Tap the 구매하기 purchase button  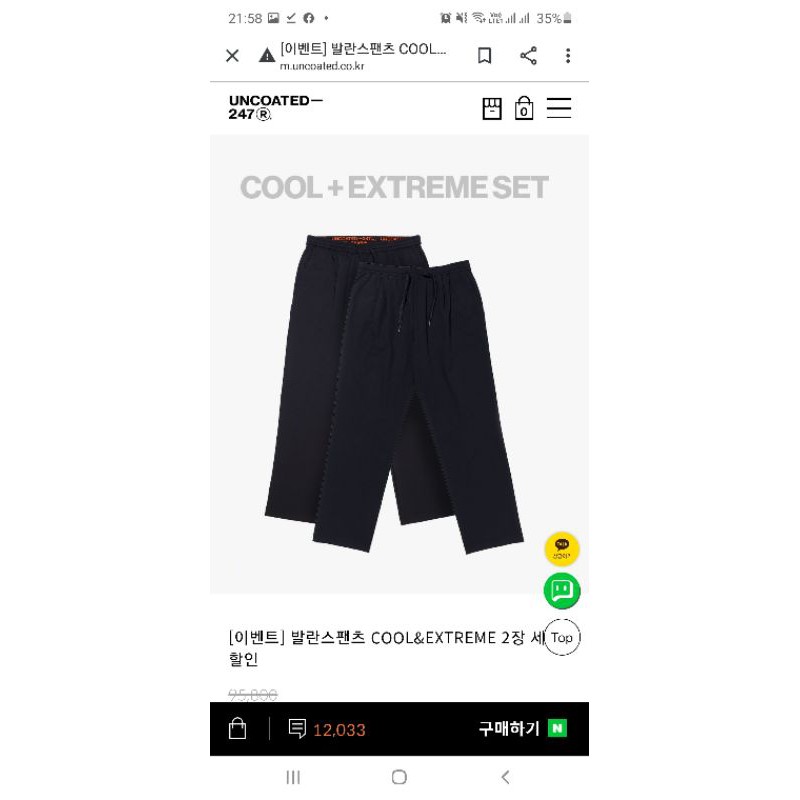tap(522, 729)
